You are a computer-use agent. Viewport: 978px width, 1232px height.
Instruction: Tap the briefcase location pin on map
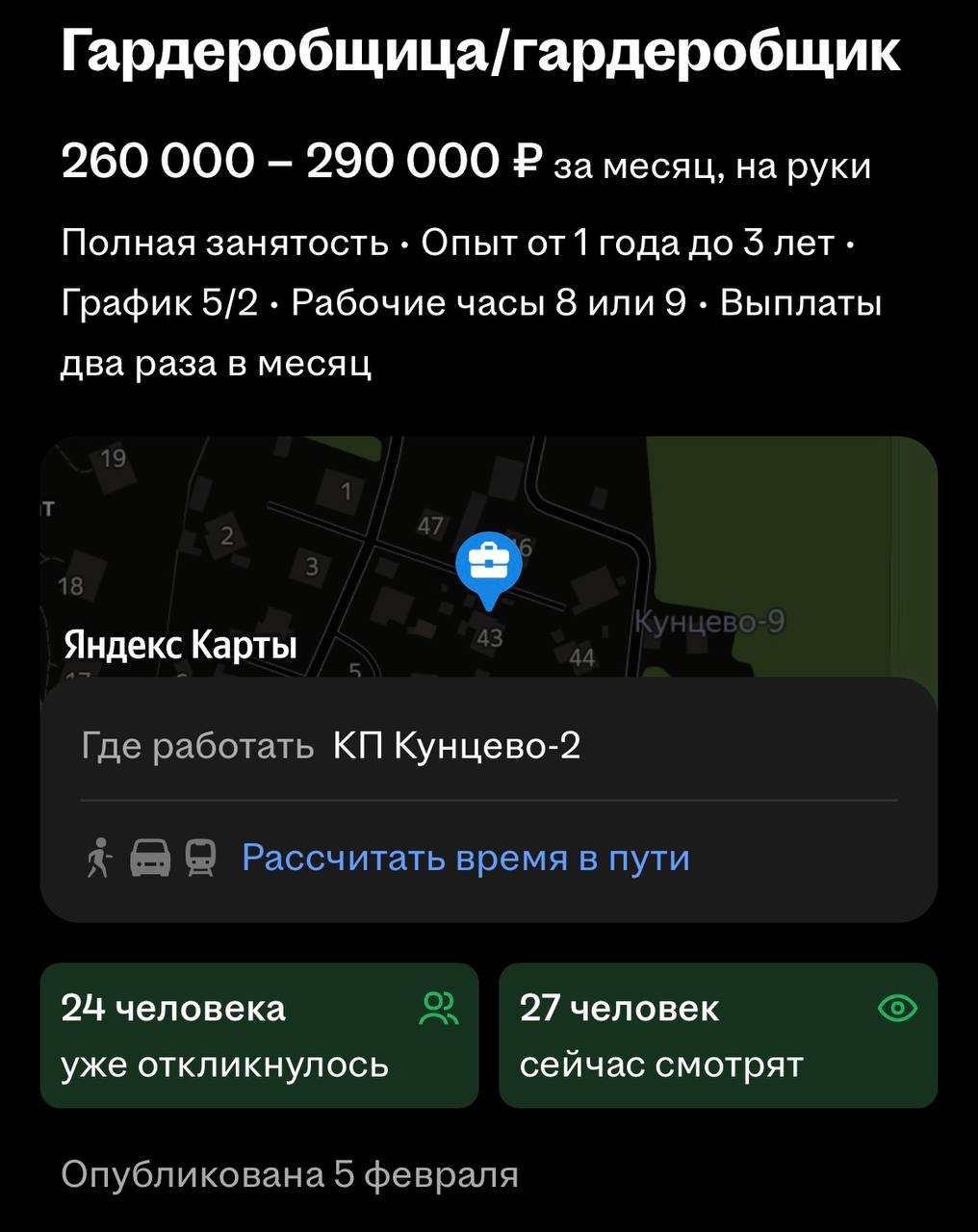point(489,563)
